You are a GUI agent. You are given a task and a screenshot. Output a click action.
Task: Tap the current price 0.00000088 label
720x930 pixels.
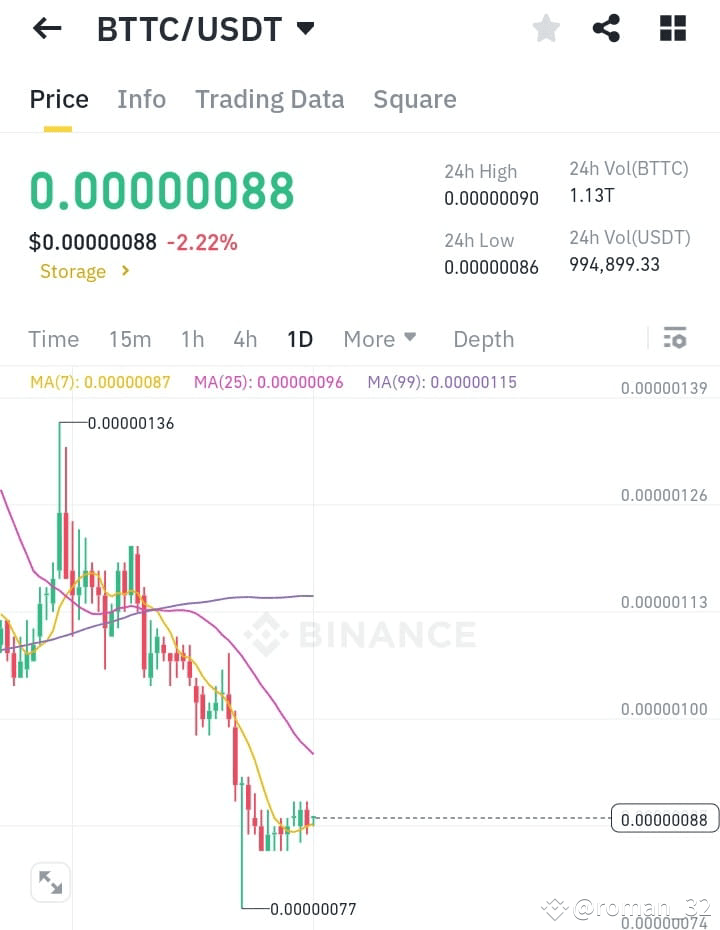click(x=664, y=819)
